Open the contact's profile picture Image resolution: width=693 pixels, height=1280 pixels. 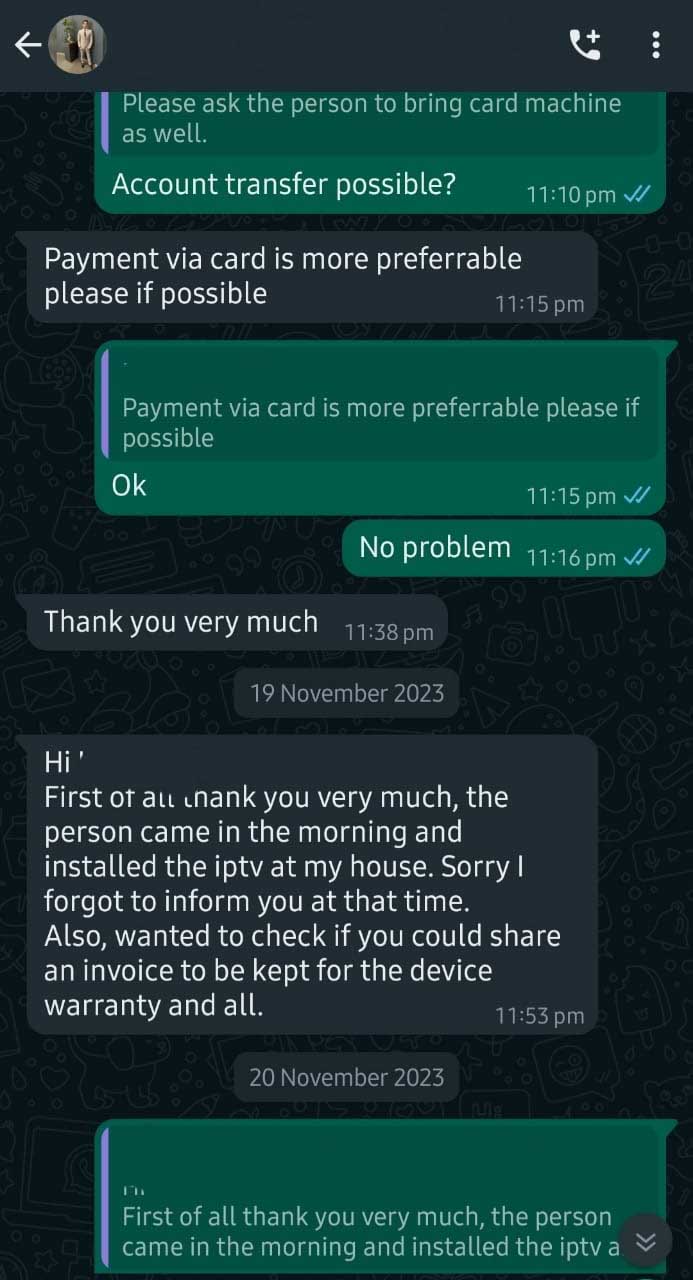77,44
